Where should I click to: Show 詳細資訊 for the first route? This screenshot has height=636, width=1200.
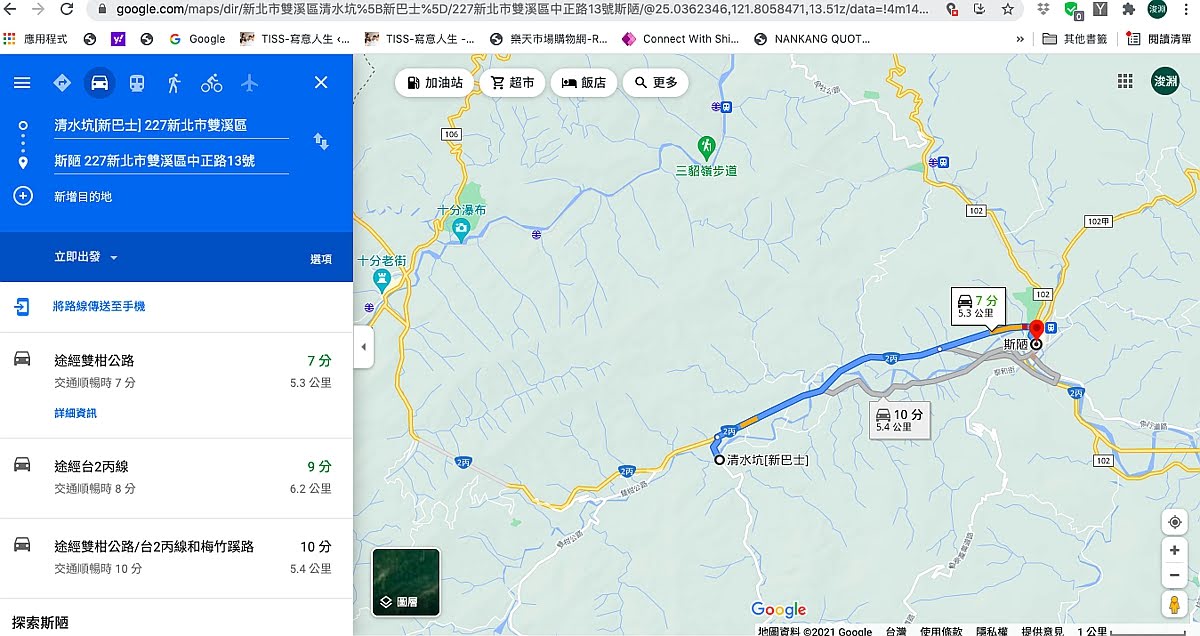(75, 413)
